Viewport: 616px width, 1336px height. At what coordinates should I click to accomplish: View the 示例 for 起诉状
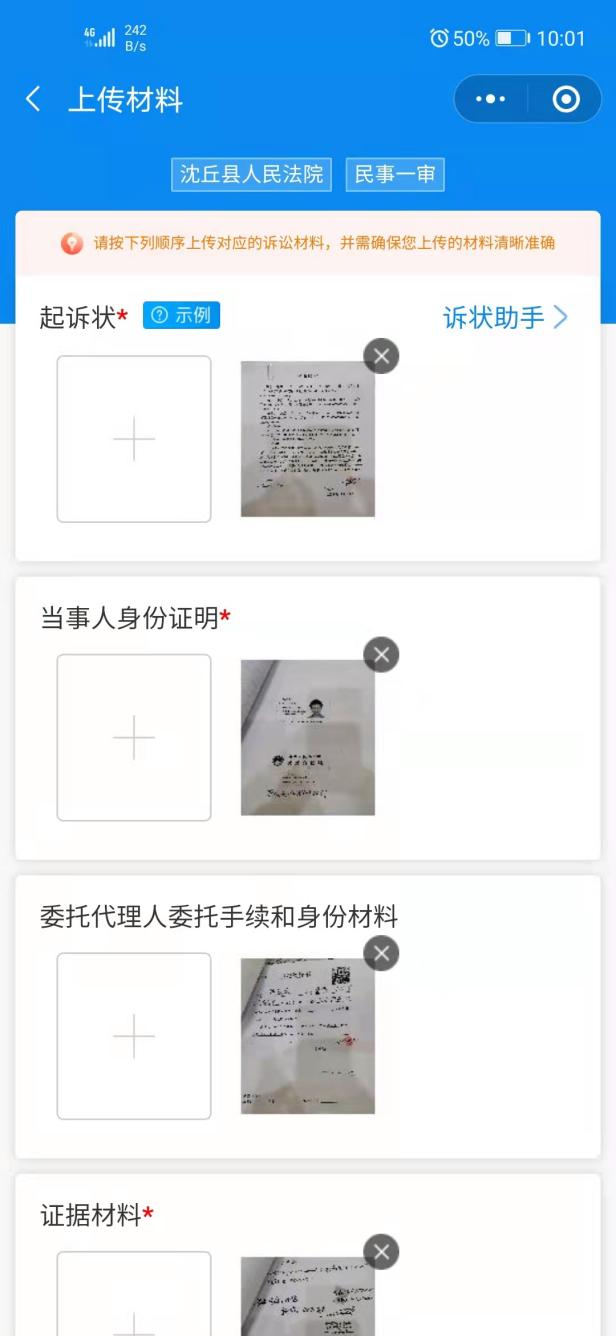click(x=181, y=316)
